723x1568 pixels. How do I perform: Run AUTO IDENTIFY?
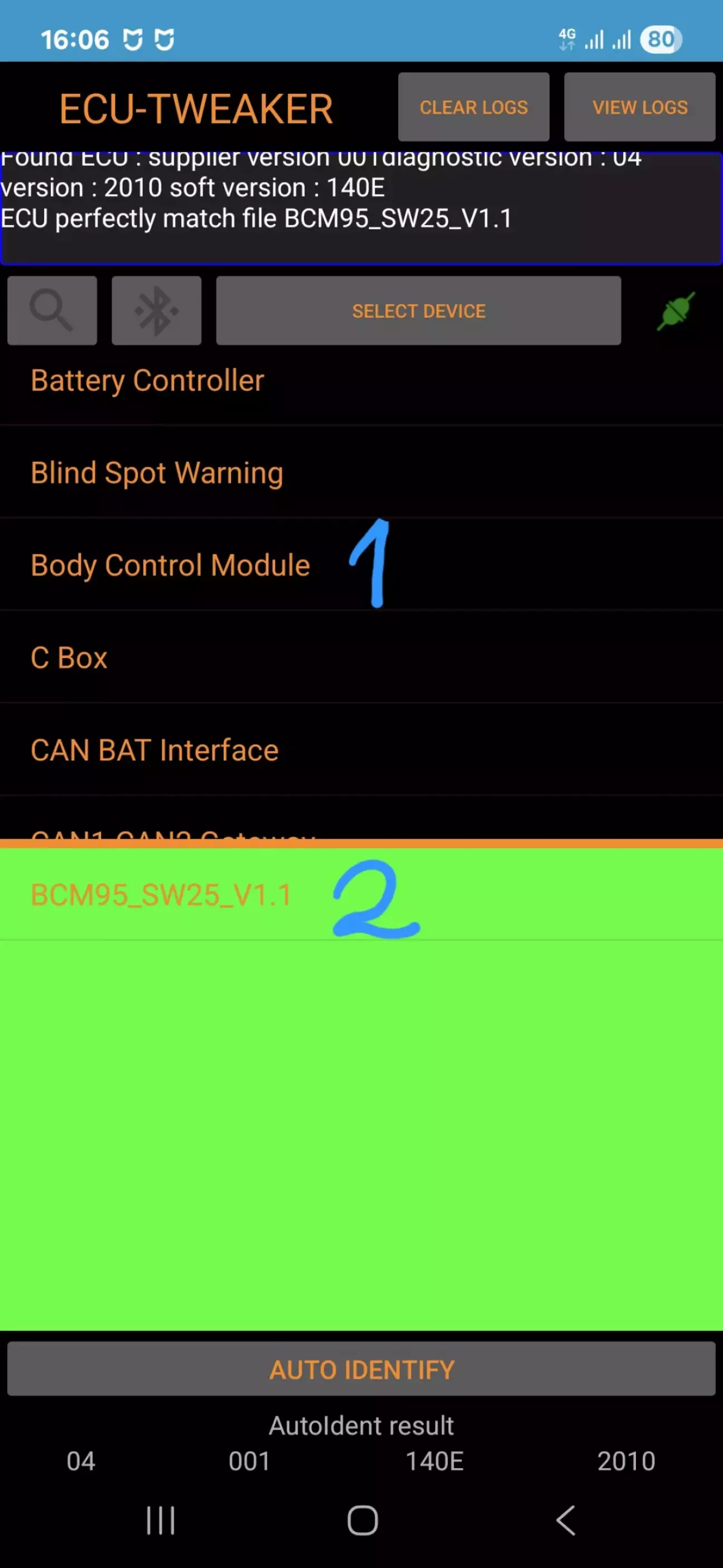(x=361, y=1370)
